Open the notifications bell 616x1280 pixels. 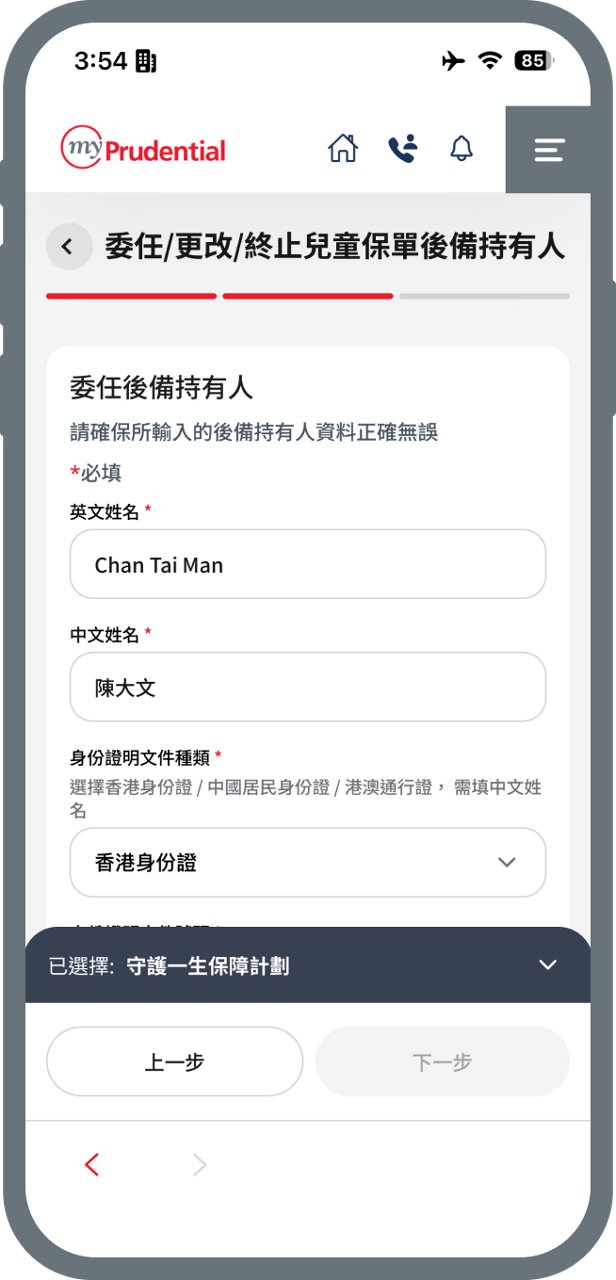click(461, 149)
